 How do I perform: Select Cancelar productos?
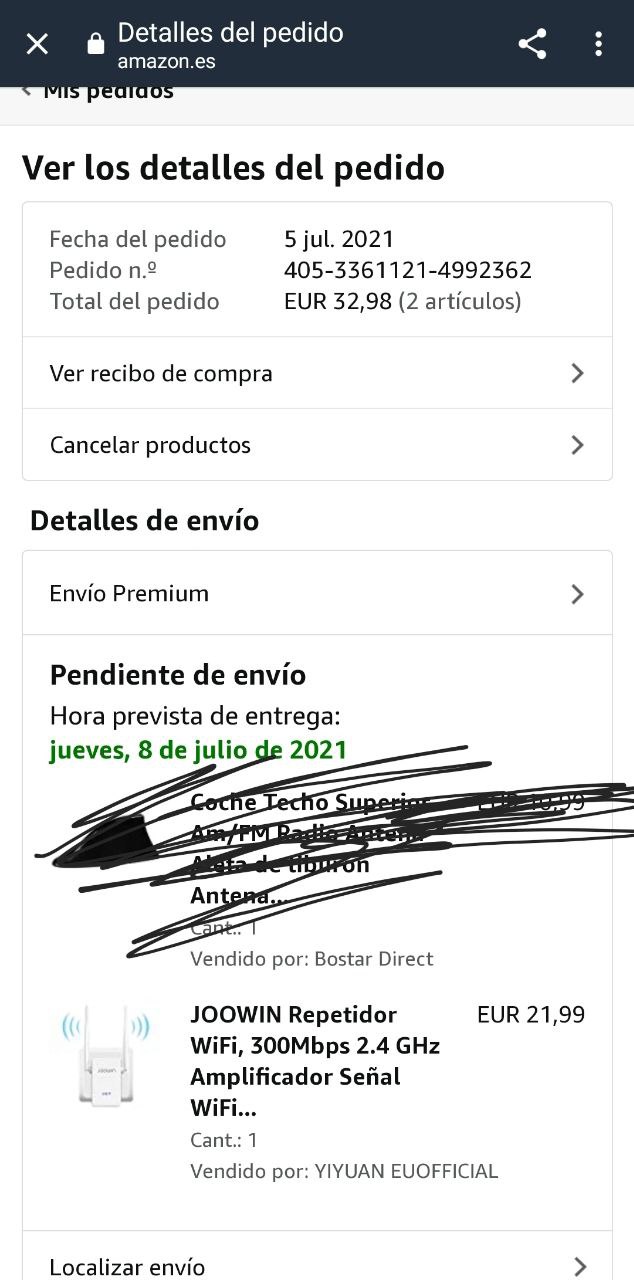(x=316, y=445)
